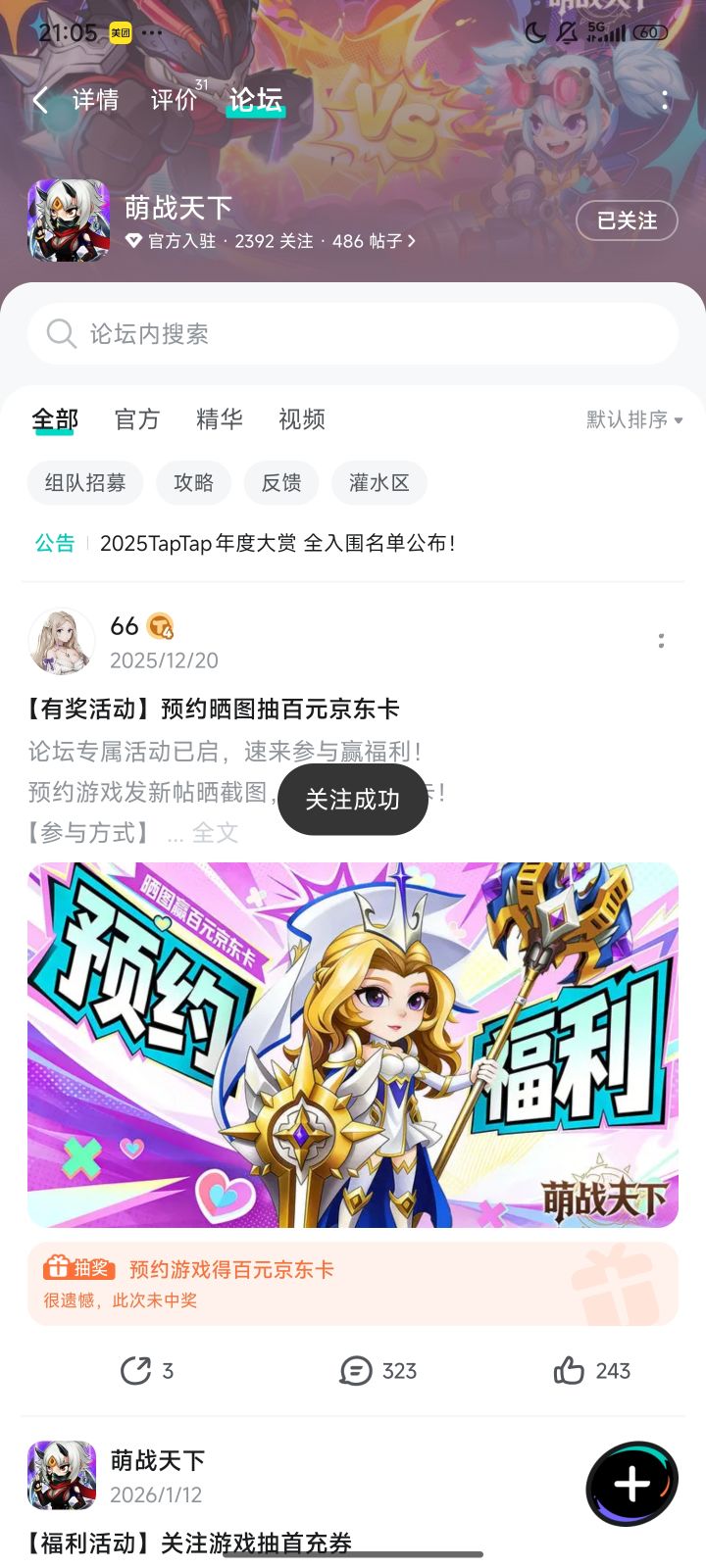This screenshot has height=1568, width=706.
Task: Tap the 组队招募 category button
Action: (x=84, y=482)
